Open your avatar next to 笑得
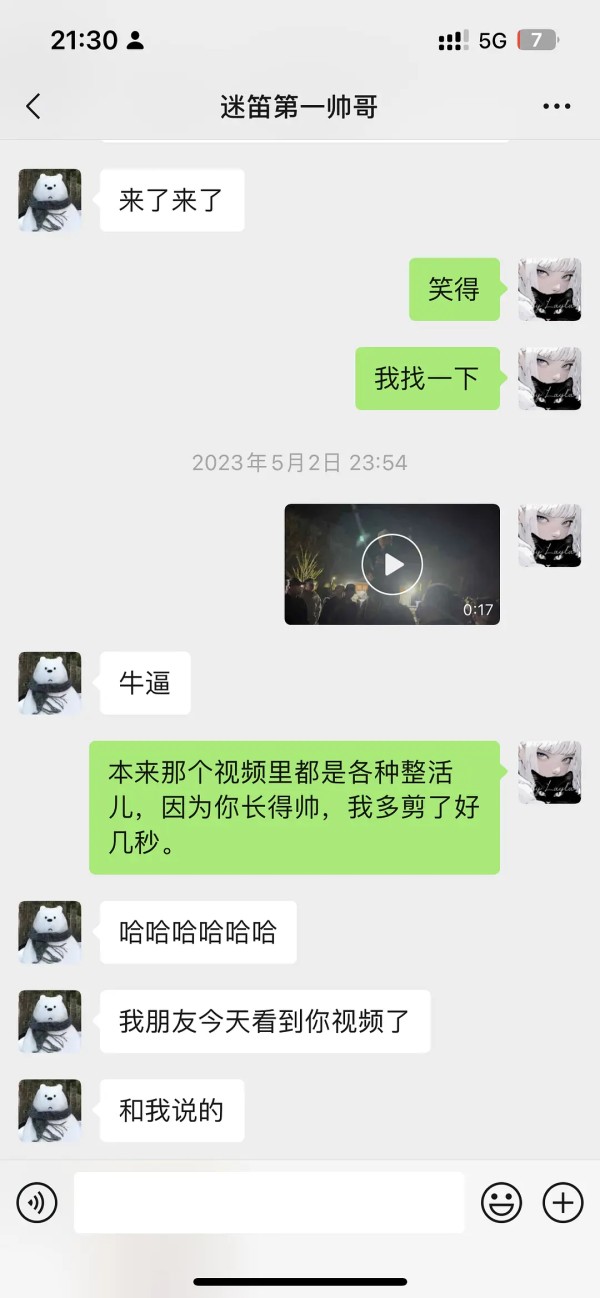 click(x=549, y=289)
